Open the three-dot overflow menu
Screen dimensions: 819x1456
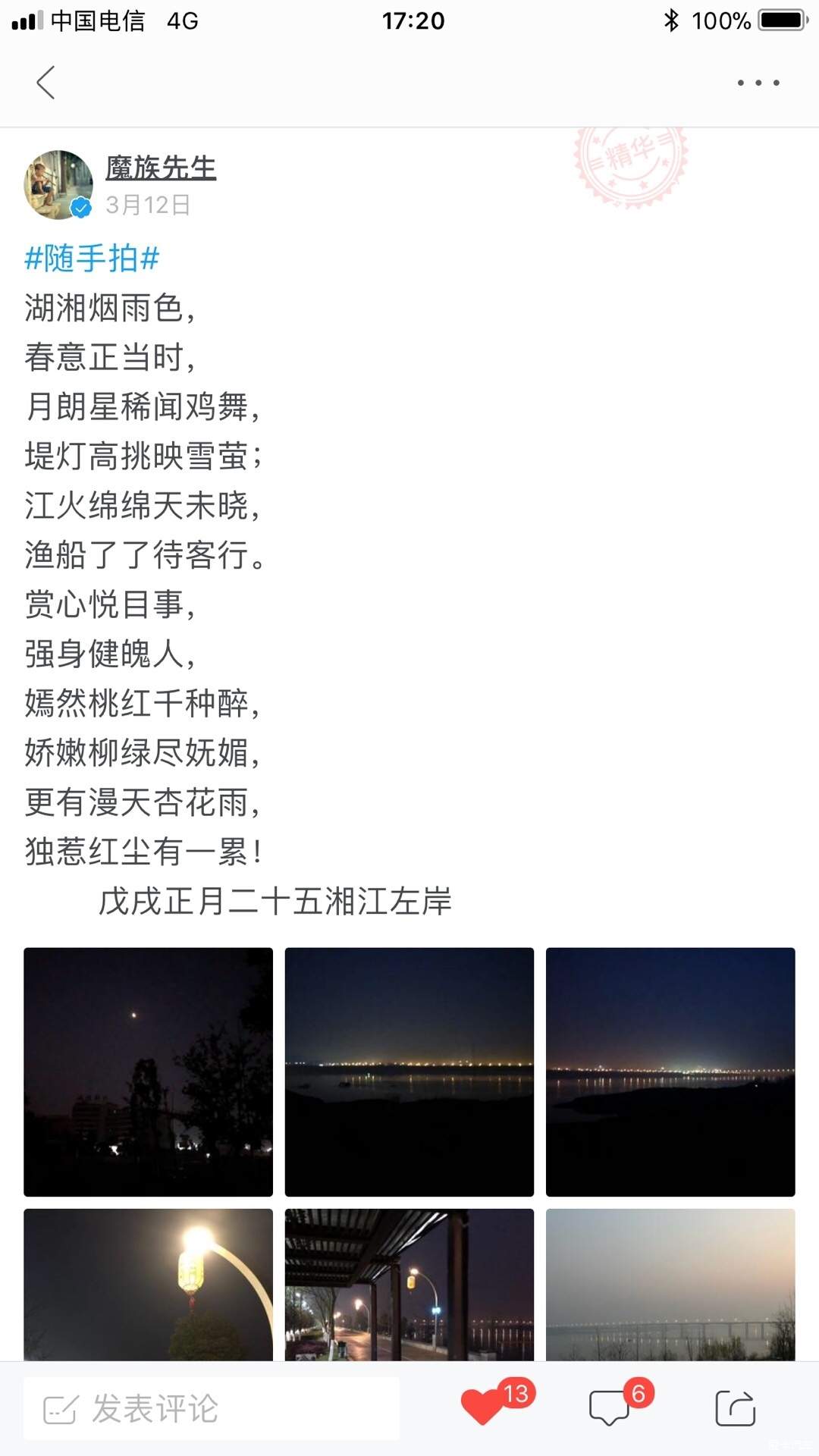pos(758,83)
